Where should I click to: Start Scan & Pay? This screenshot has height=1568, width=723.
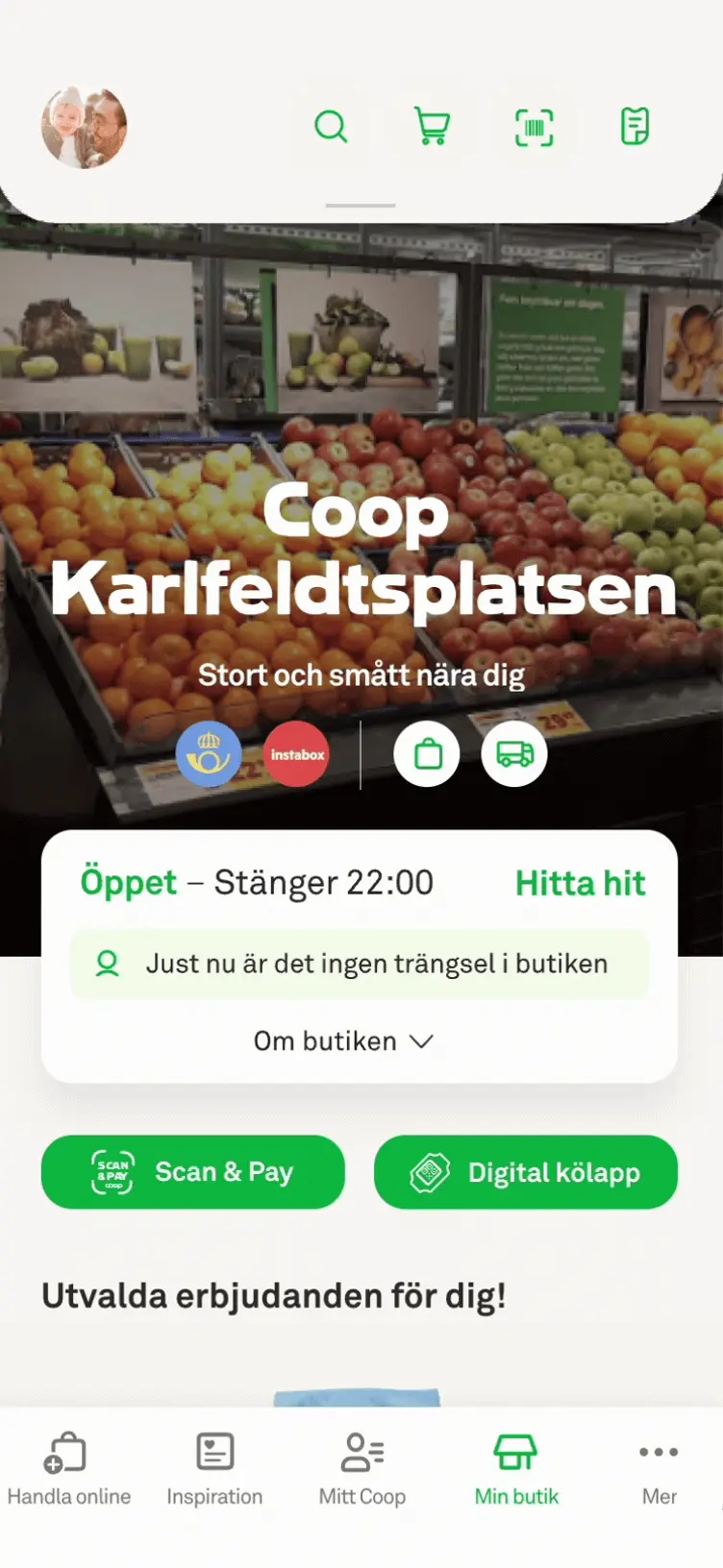(193, 1172)
